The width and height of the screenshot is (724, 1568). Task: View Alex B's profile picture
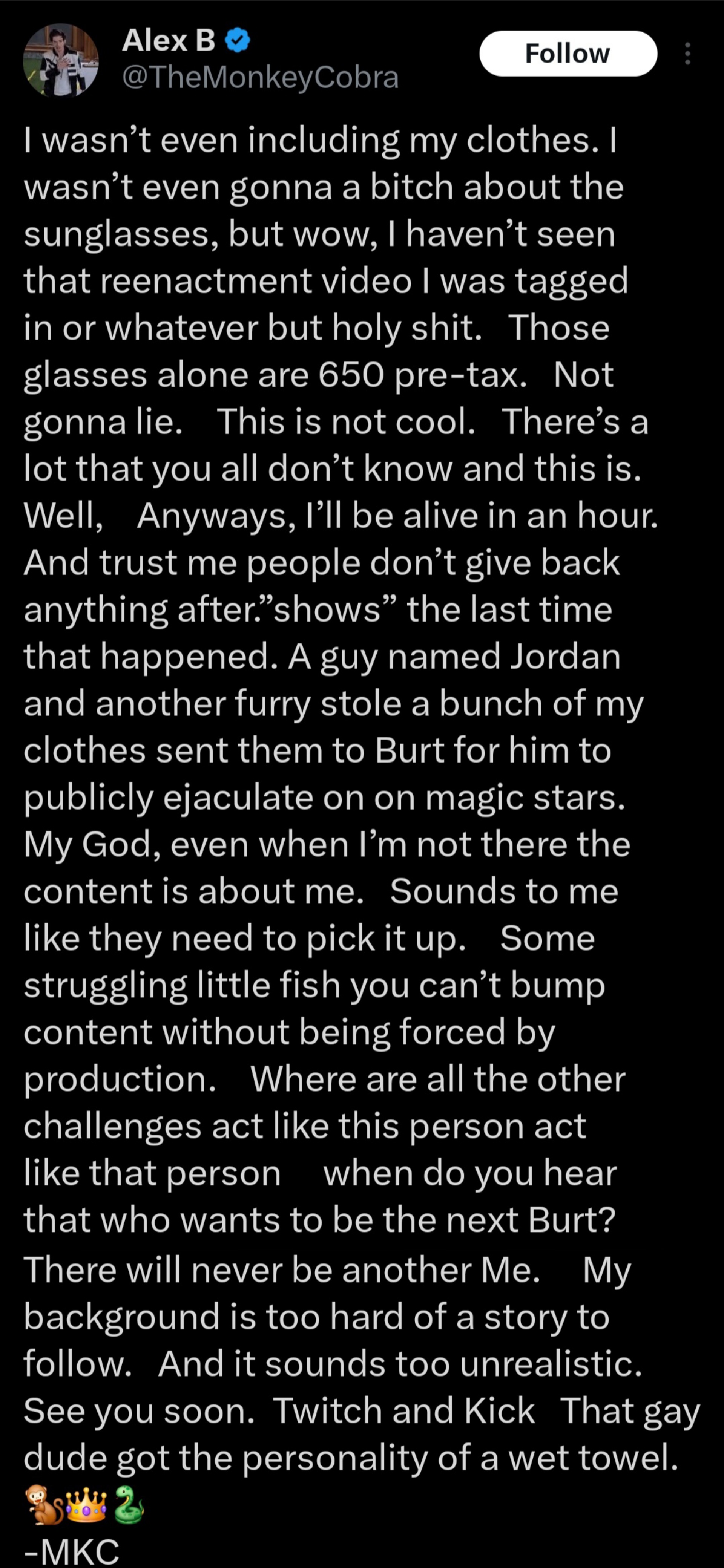coord(61,61)
